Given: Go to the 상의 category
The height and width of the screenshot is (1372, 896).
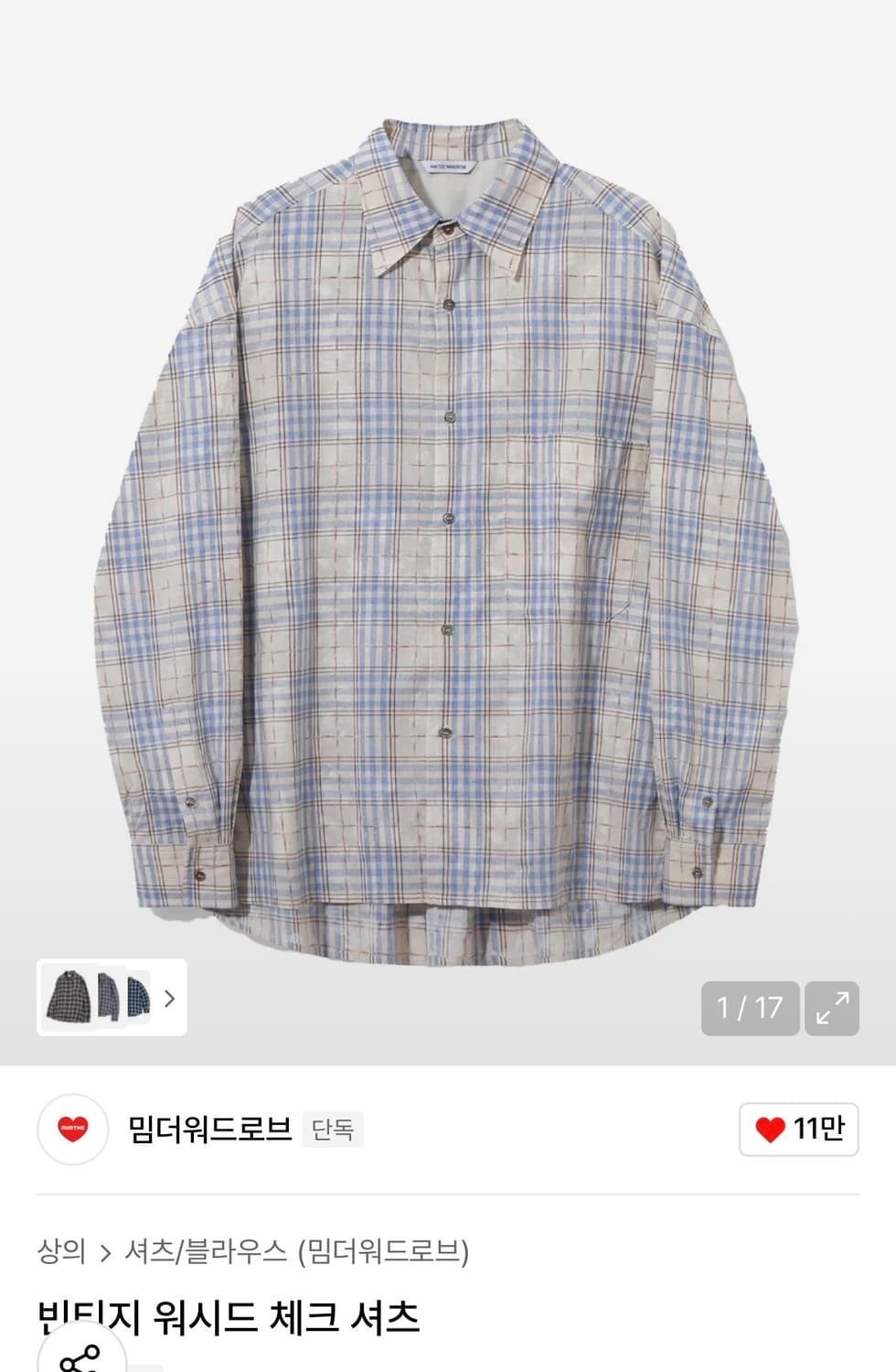Looking at the screenshot, I should [61, 1250].
